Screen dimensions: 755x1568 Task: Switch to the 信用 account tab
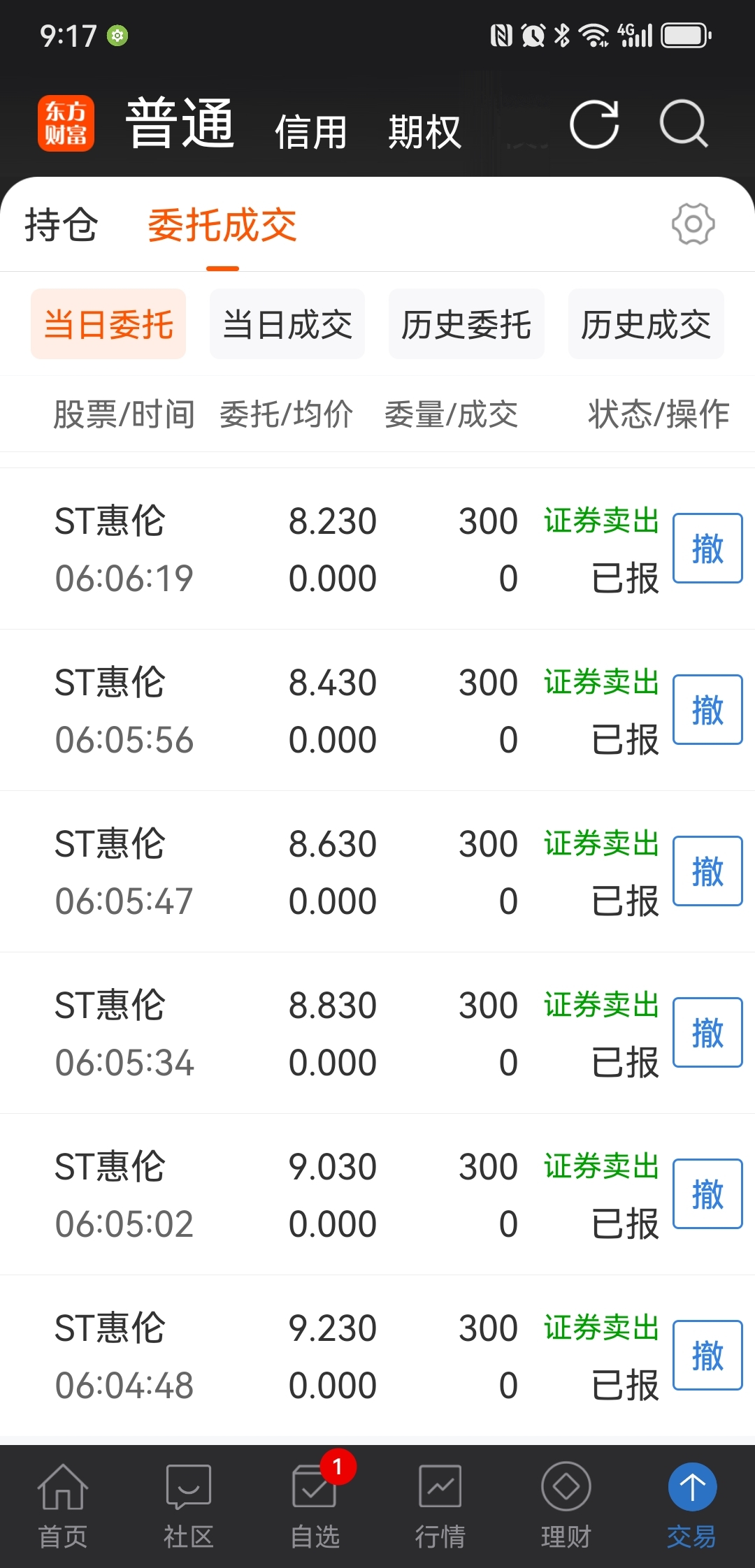pos(310,132)
